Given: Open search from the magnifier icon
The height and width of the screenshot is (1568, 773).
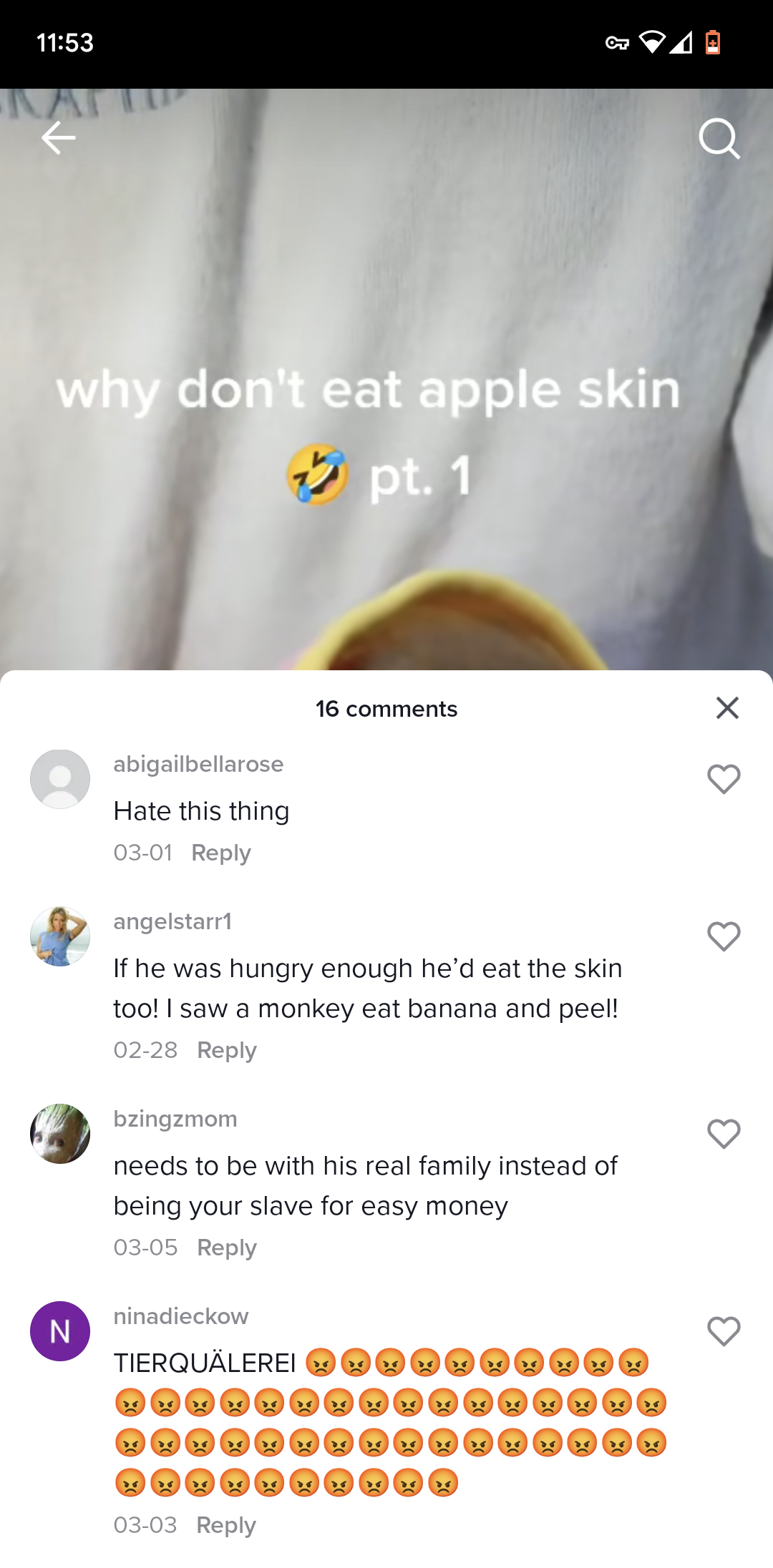Looking at the screenshot, I should tap(719, 138).
